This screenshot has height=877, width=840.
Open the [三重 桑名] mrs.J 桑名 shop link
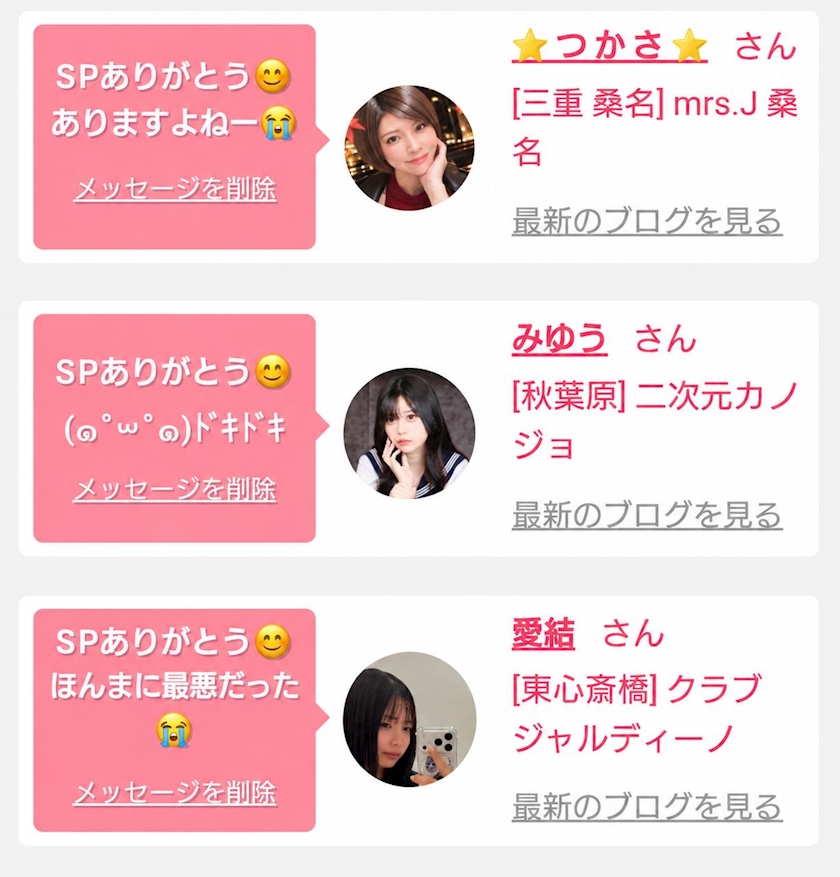[x=654, y=128]
